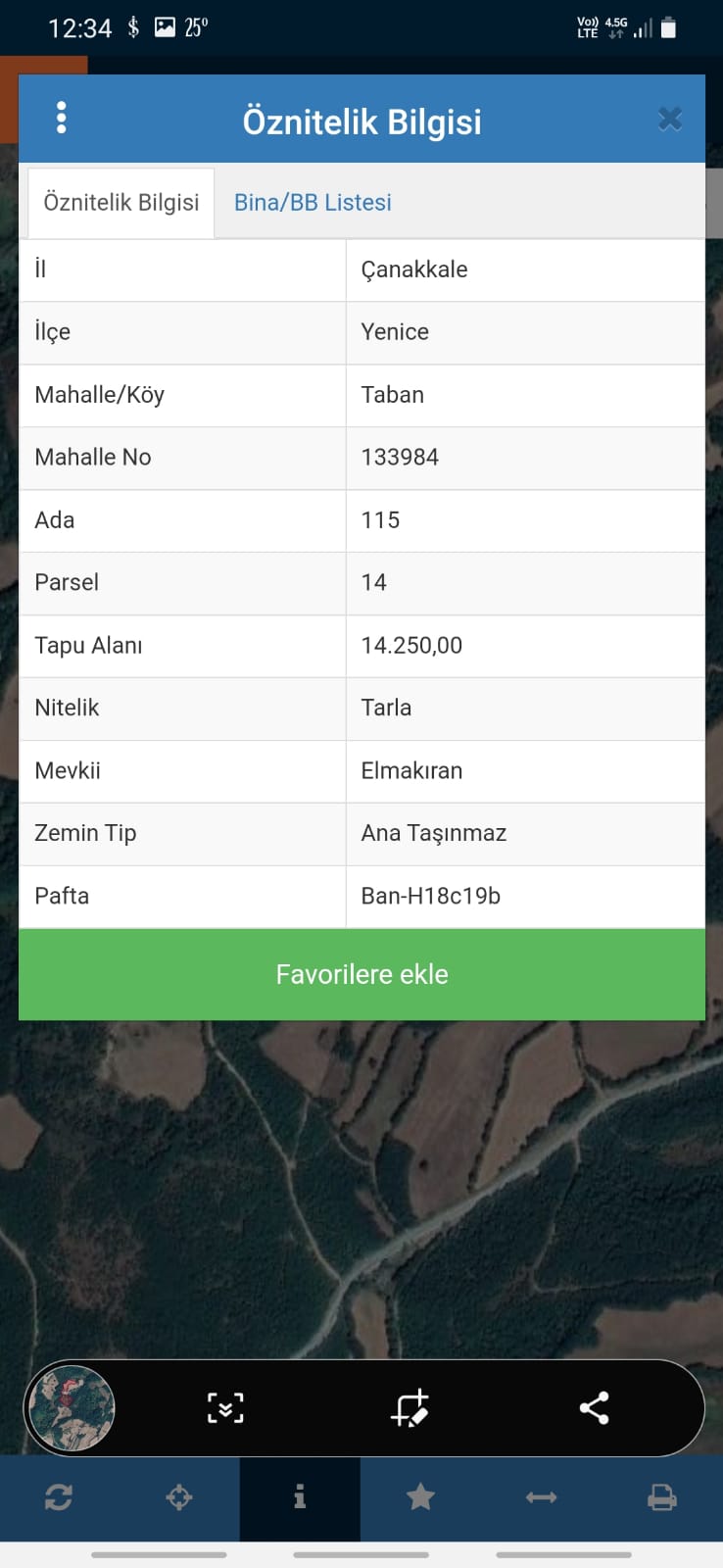Image resolution: width=723 pixels, height=1568 pixels.
Task: Open favorites with the star icon
Action: (420, 1497)
